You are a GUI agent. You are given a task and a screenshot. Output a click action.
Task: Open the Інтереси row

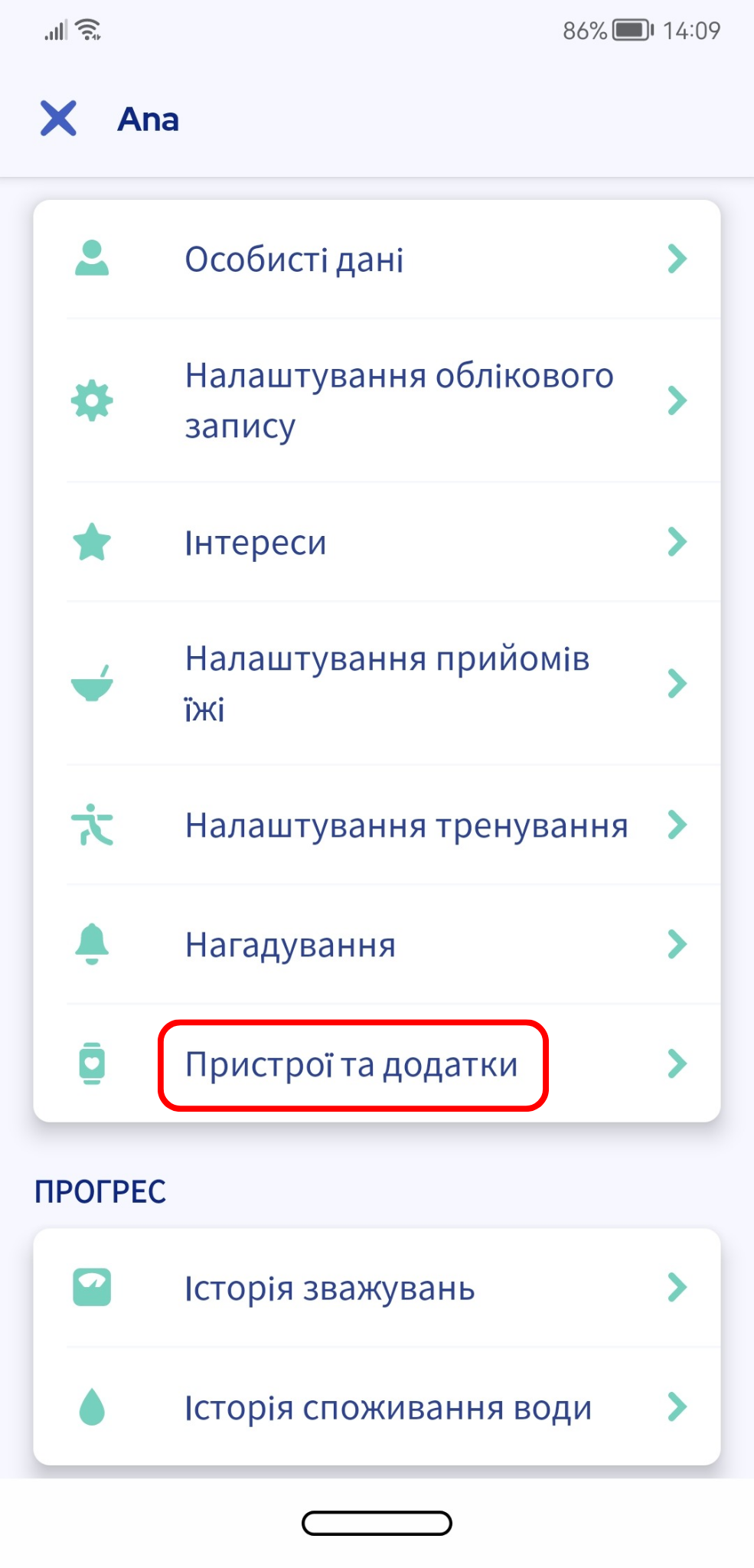pos(377,542)
